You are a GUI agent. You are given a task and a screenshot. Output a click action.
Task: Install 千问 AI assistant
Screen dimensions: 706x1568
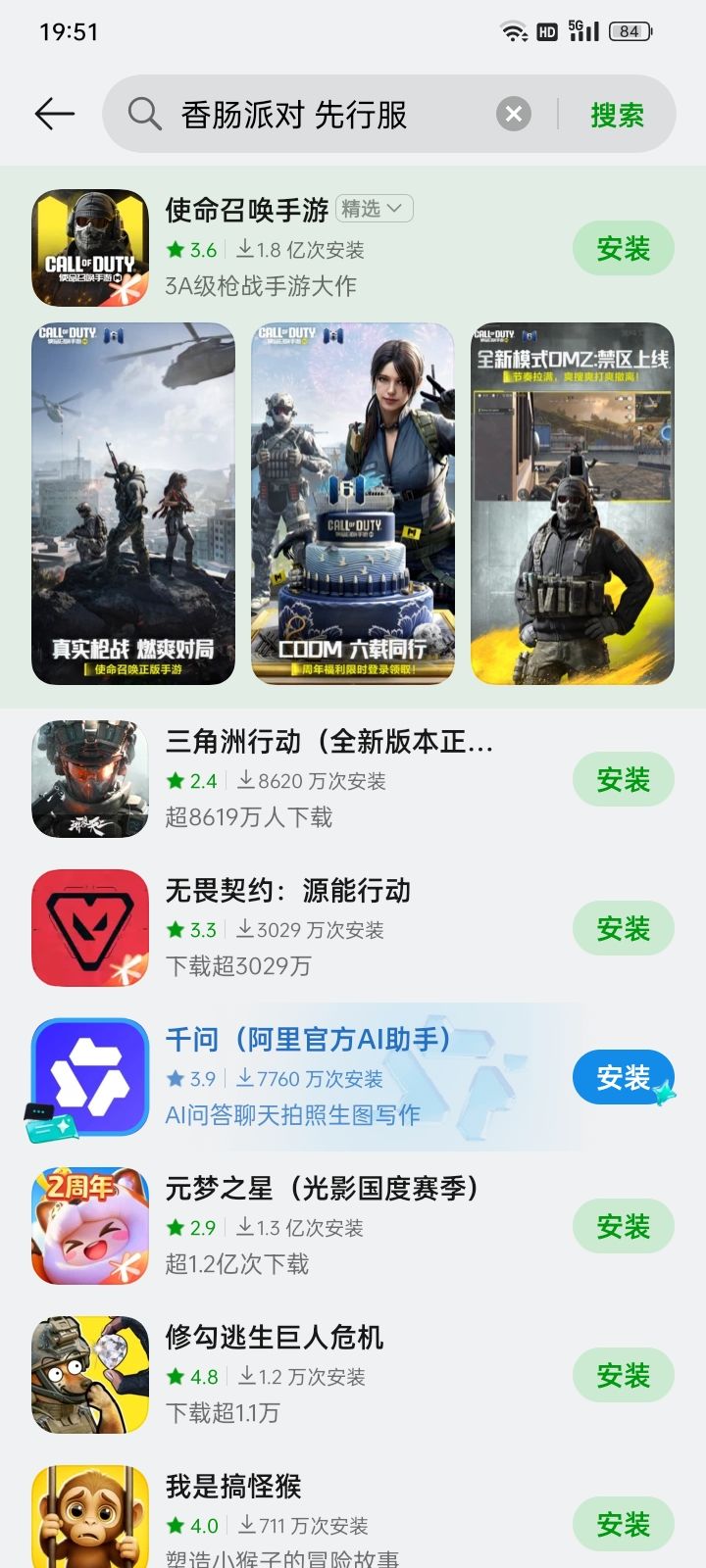pyautogui.click(x=623, y=1078)
